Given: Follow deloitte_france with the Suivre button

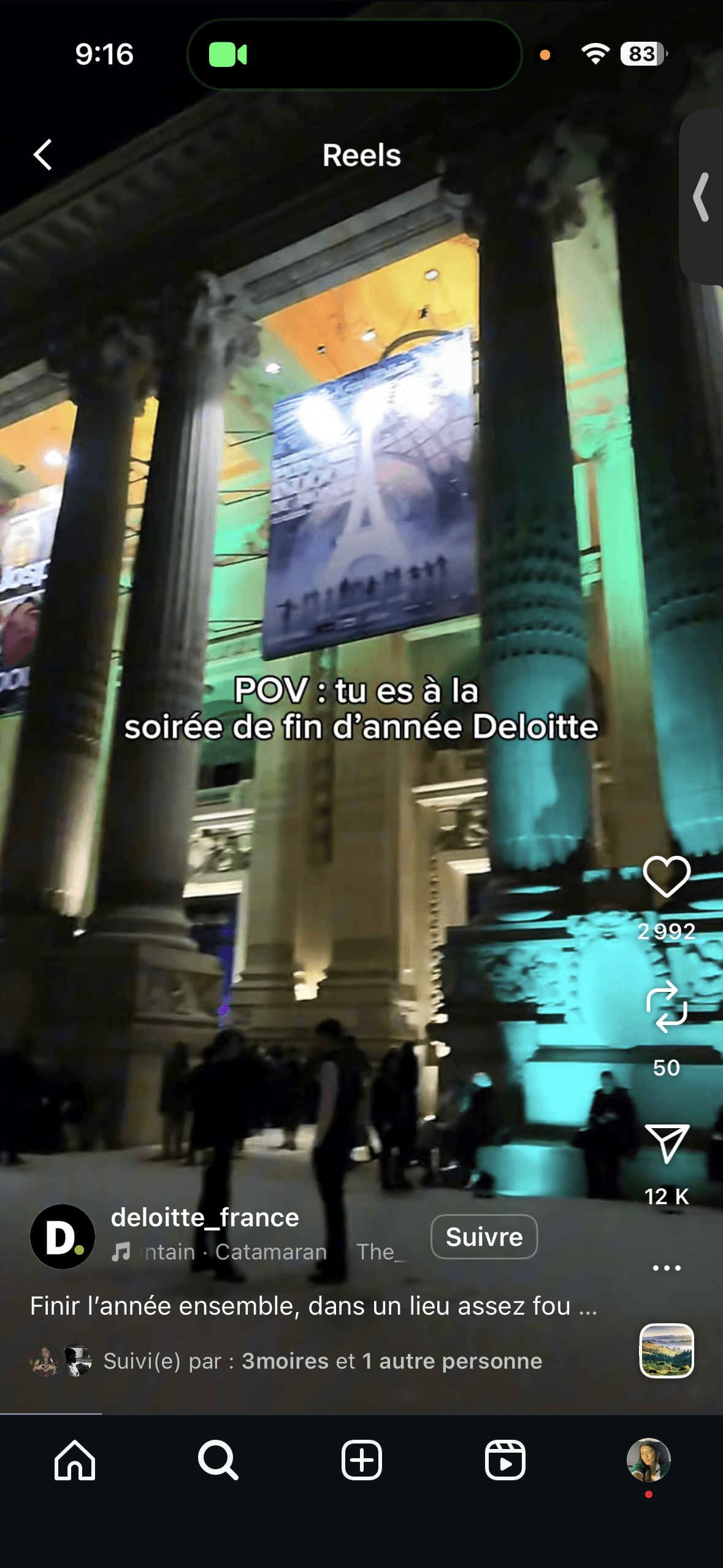Looking at the screenshot, I should click(484, 1237).
